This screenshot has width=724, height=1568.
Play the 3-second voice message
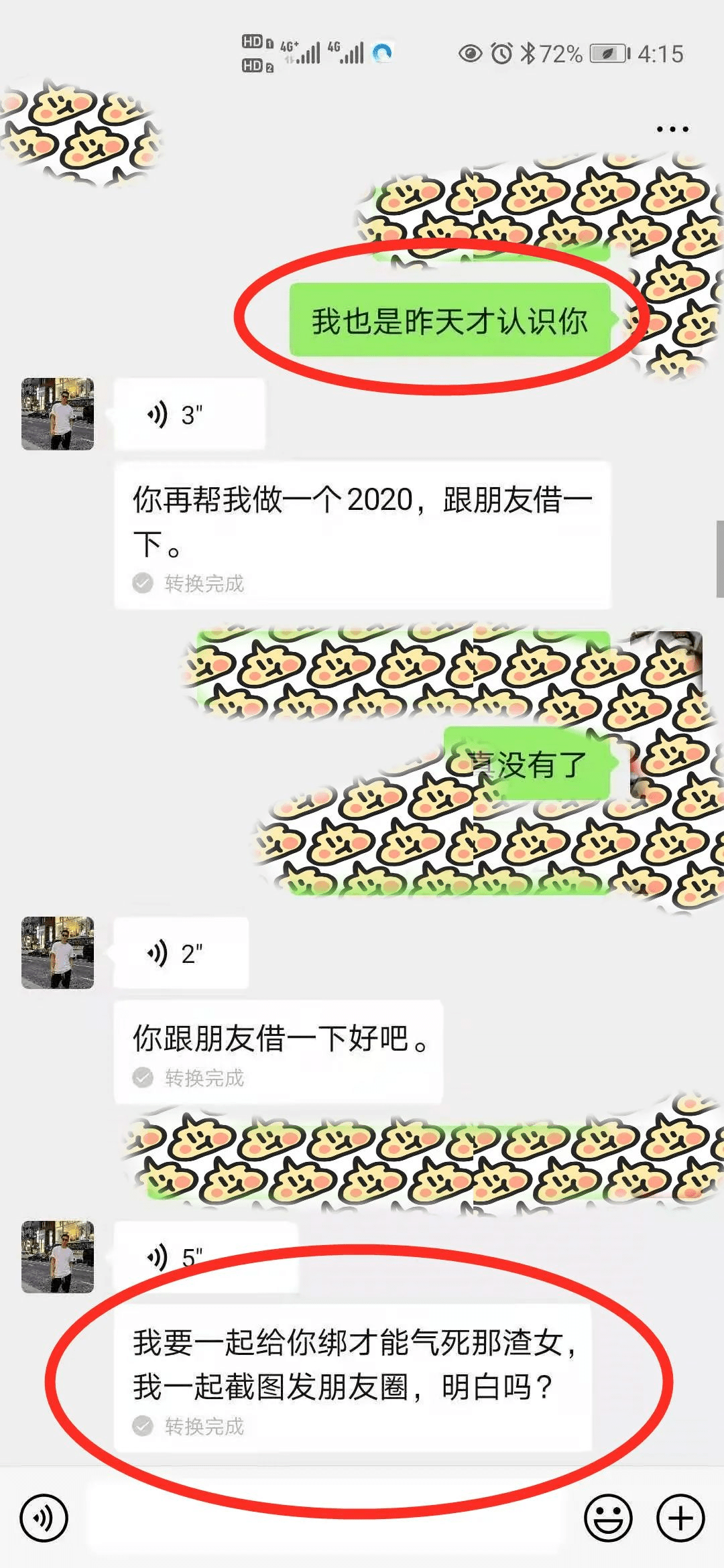[x=191, y=413]
